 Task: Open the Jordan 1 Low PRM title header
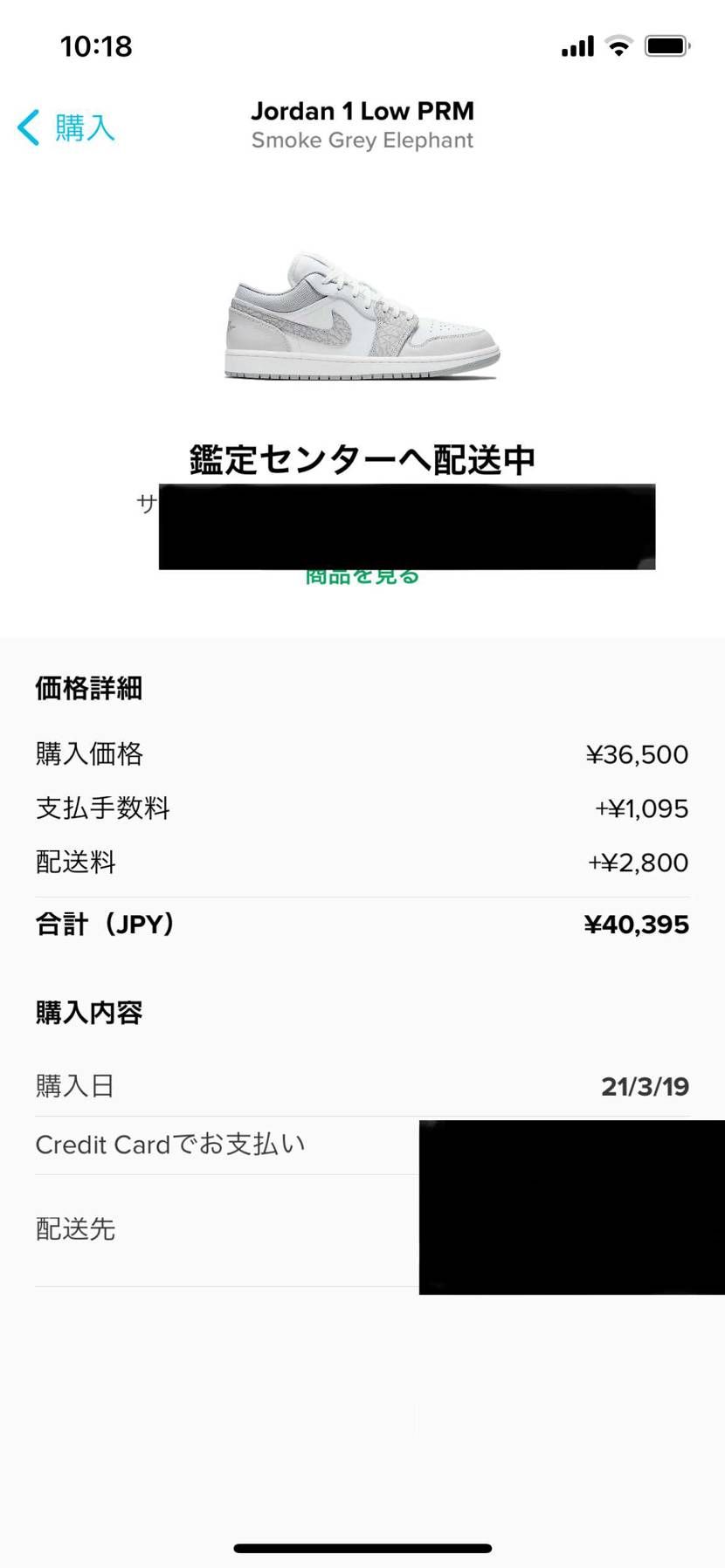pyautogui.click(x=362, y=111)
